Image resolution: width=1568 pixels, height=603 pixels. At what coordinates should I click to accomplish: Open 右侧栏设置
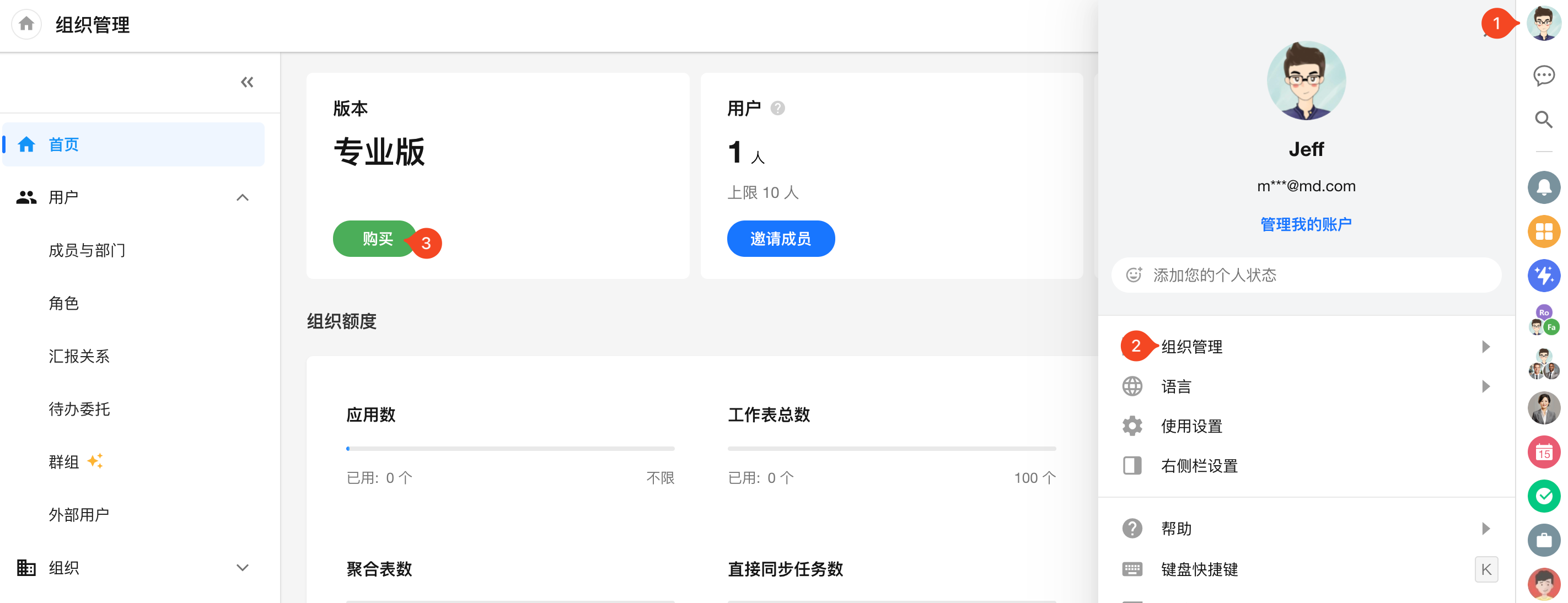point(1199,466)
